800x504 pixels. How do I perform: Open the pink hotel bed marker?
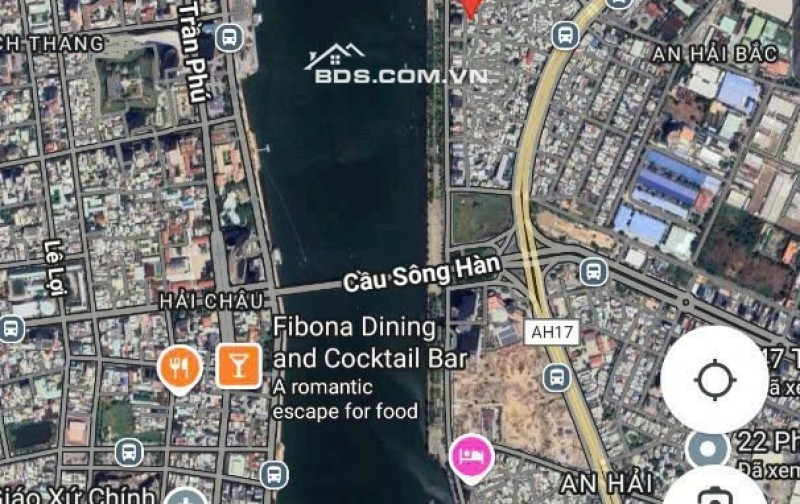pyautogui.click(x=467, y=456)
